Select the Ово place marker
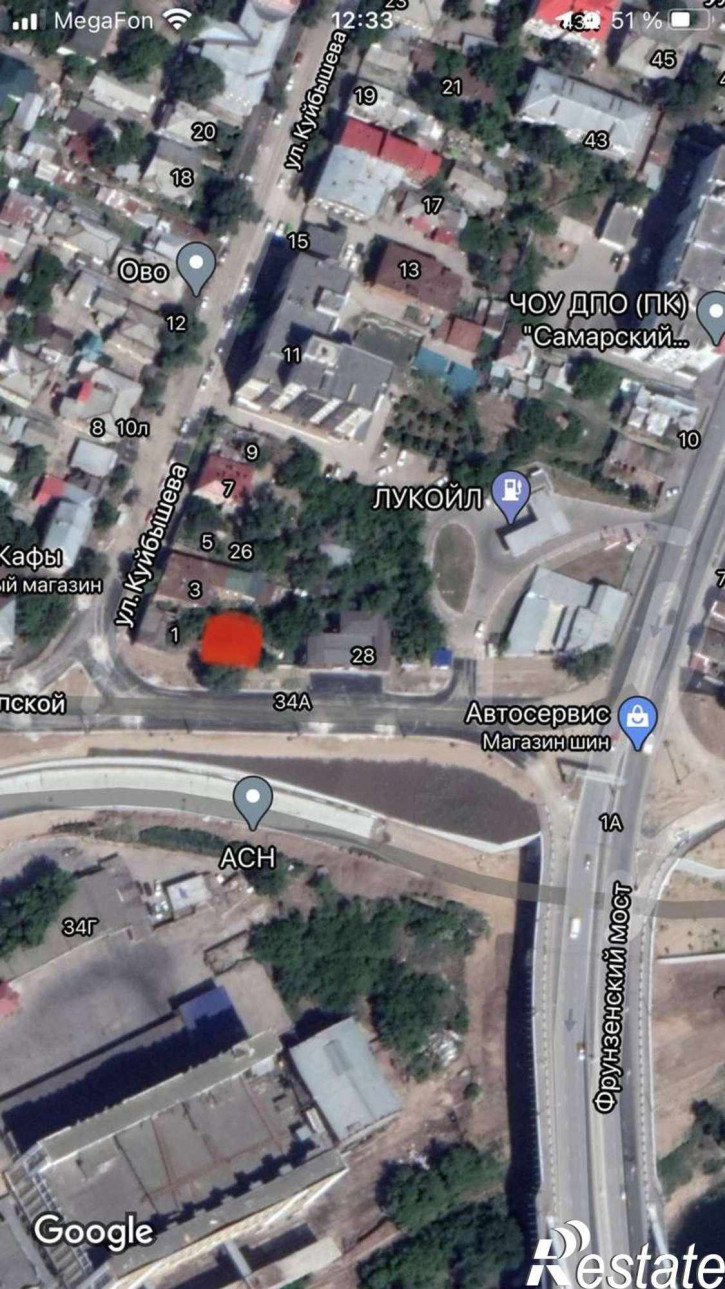The height and width of the screenshot is (1289, 725). pyautogui.click(x=196, y=266)
